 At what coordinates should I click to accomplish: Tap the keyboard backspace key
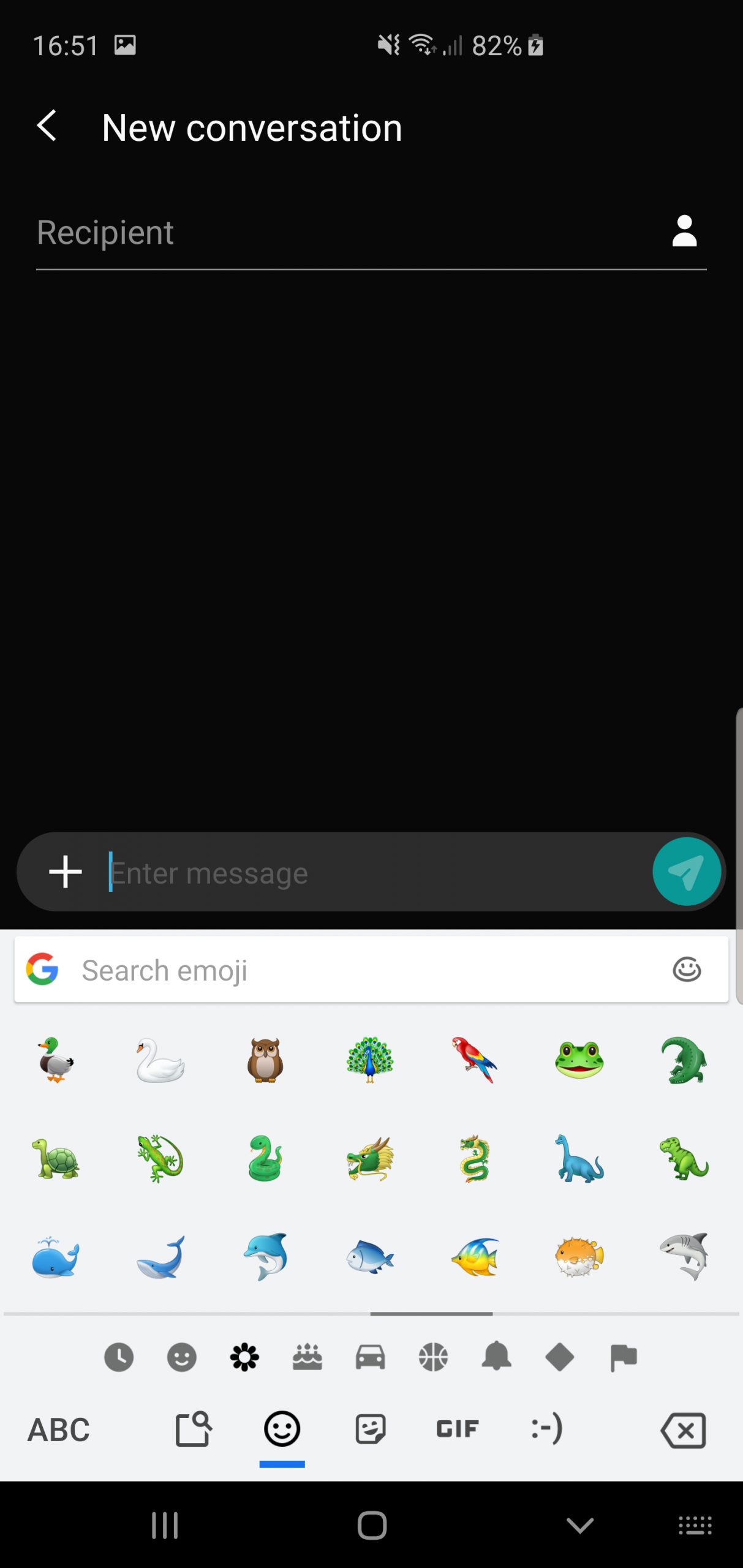click(x=683, y=1430)
